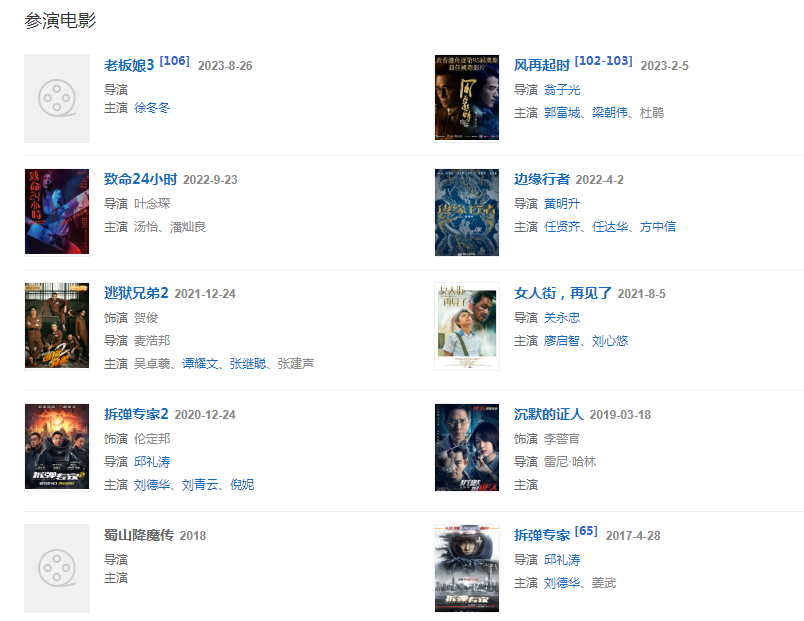Open citation reference [65]
The height and width of the screenshot is (621, 804).
586,531
